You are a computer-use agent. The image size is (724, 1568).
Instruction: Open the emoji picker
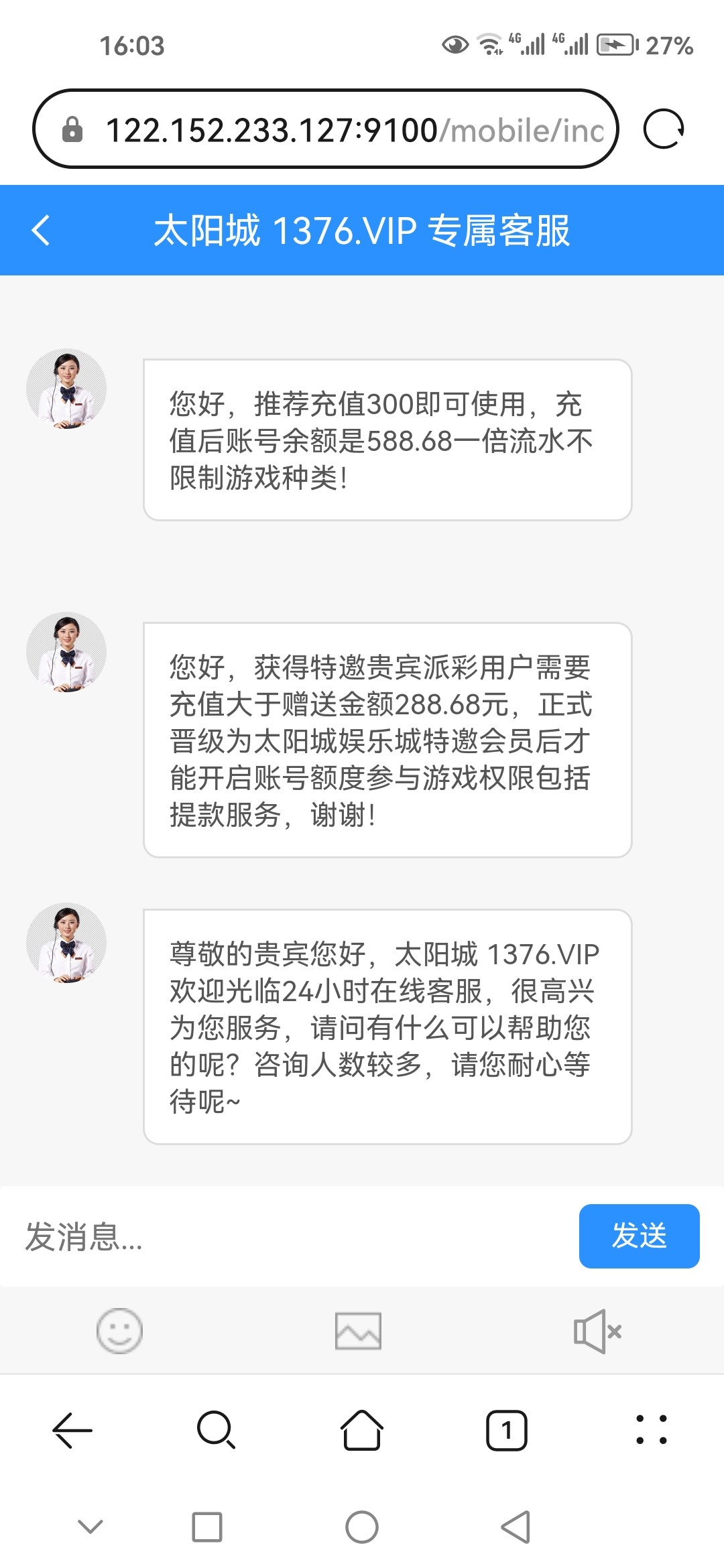tap(119, 1331)
